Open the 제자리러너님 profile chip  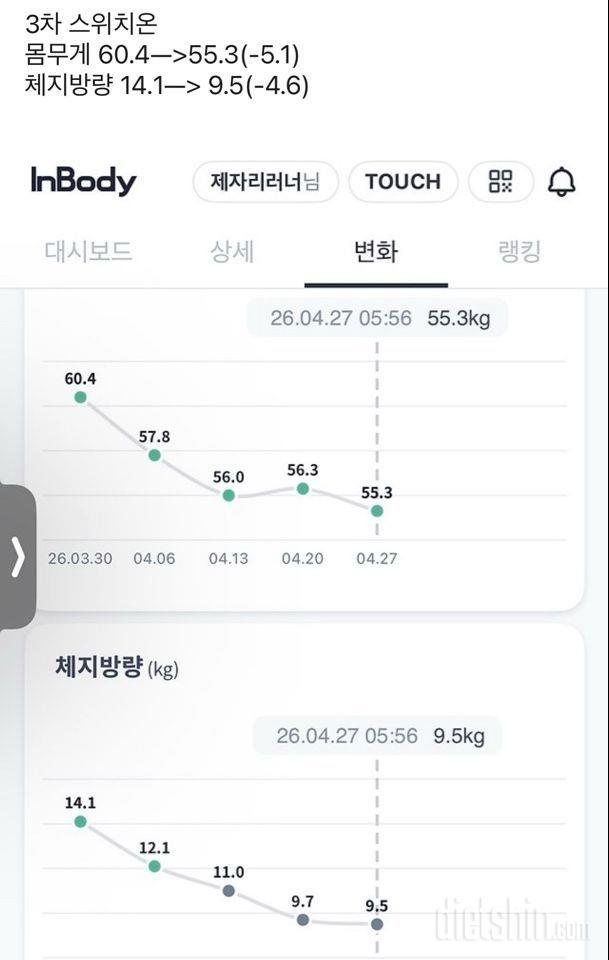pyautogui.click(x=265, y=182)
